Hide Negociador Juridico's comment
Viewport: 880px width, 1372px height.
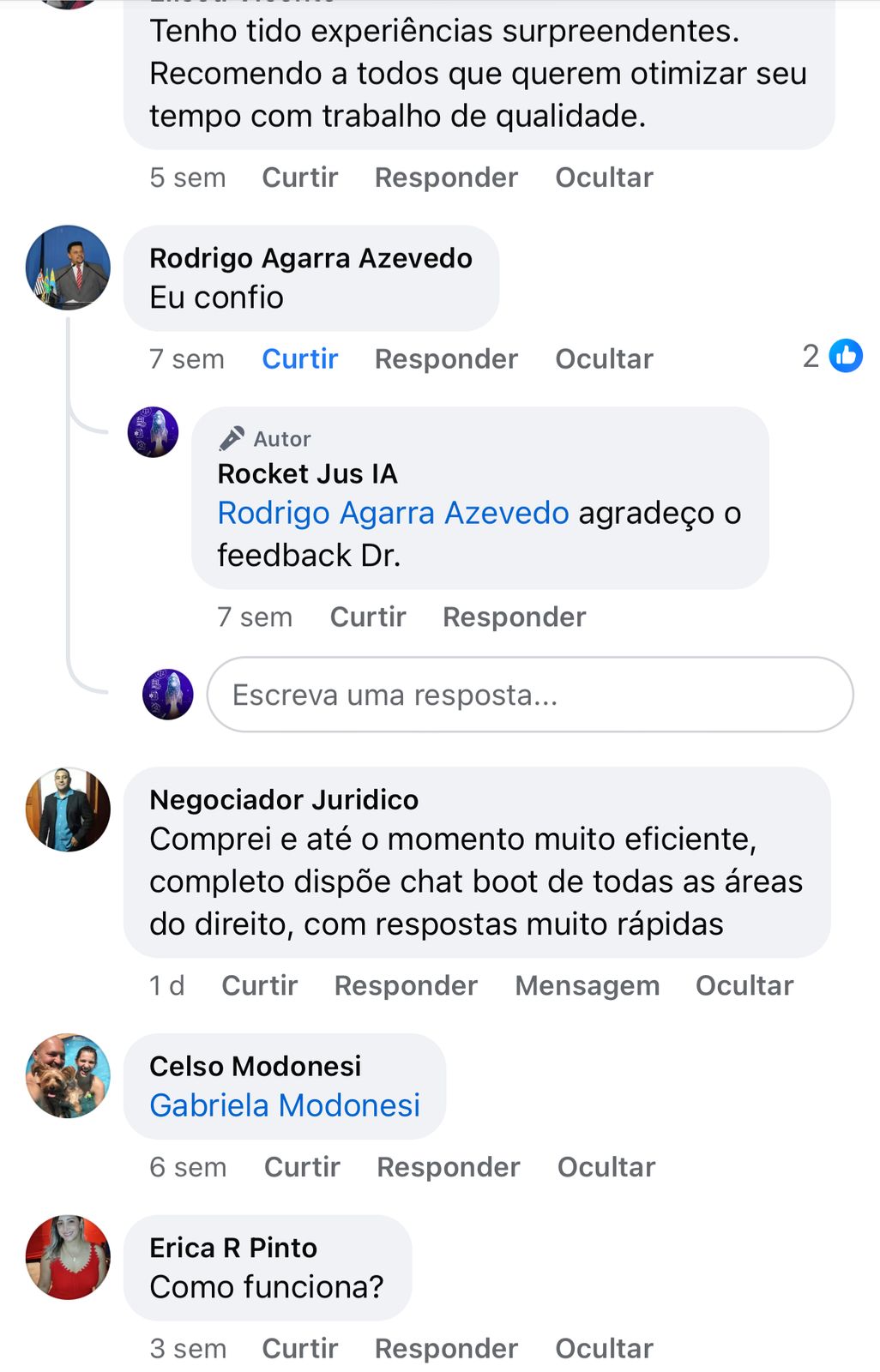pos(744,986)
